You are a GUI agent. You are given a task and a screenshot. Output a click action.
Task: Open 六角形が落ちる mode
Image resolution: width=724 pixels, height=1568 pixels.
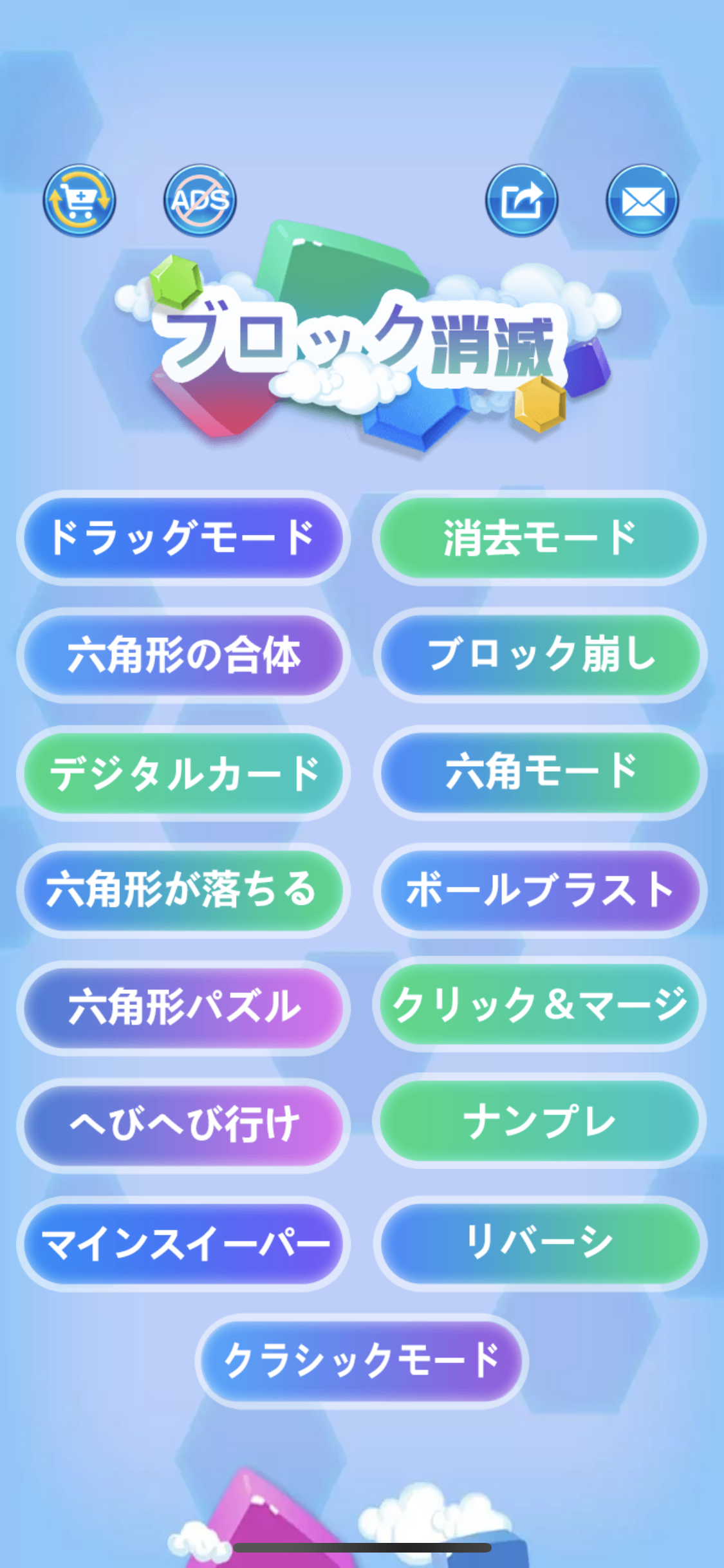click(183, 891)
